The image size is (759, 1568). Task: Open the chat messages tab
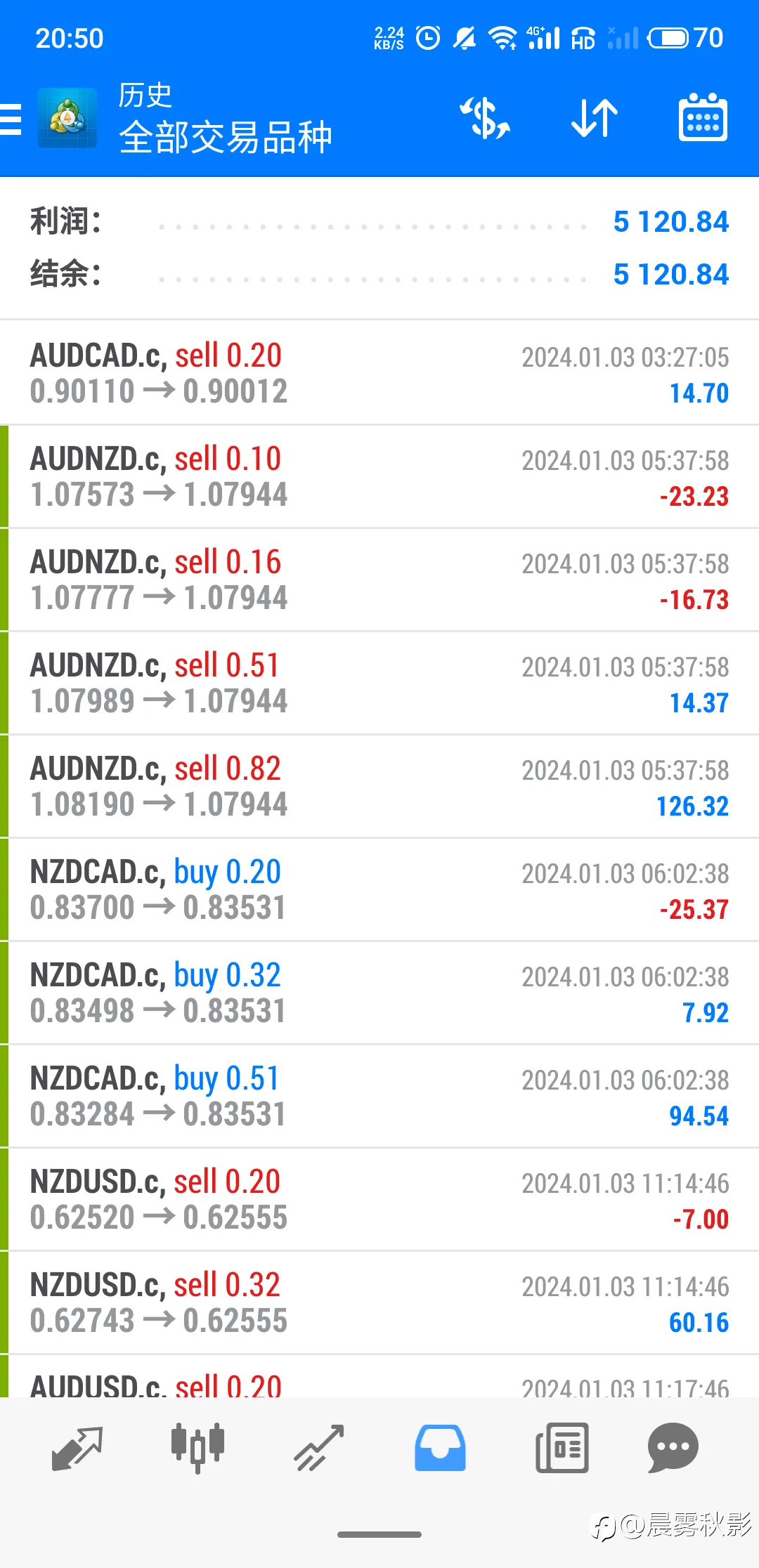pos(673,1448)
